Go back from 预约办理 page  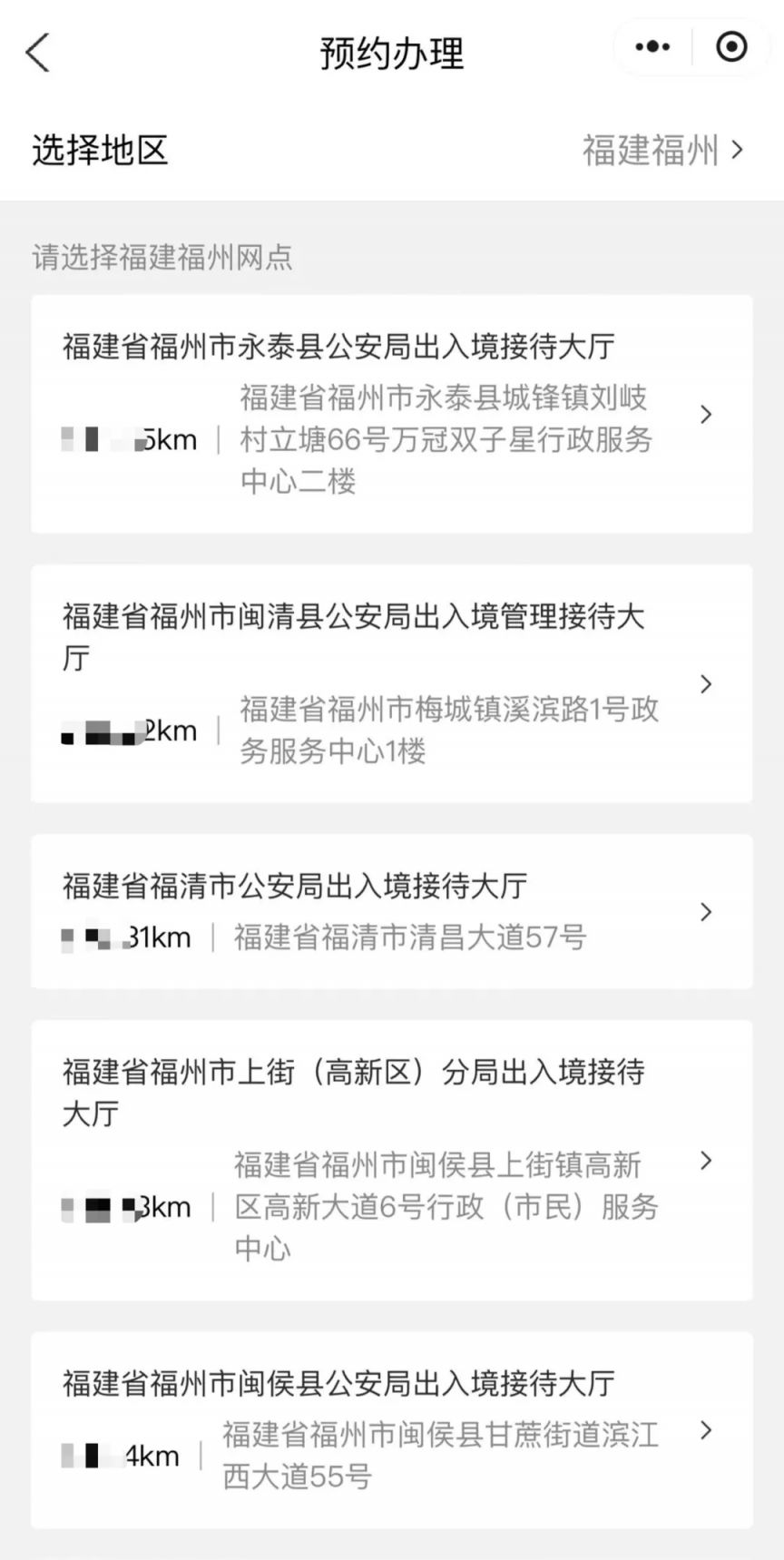37,53
